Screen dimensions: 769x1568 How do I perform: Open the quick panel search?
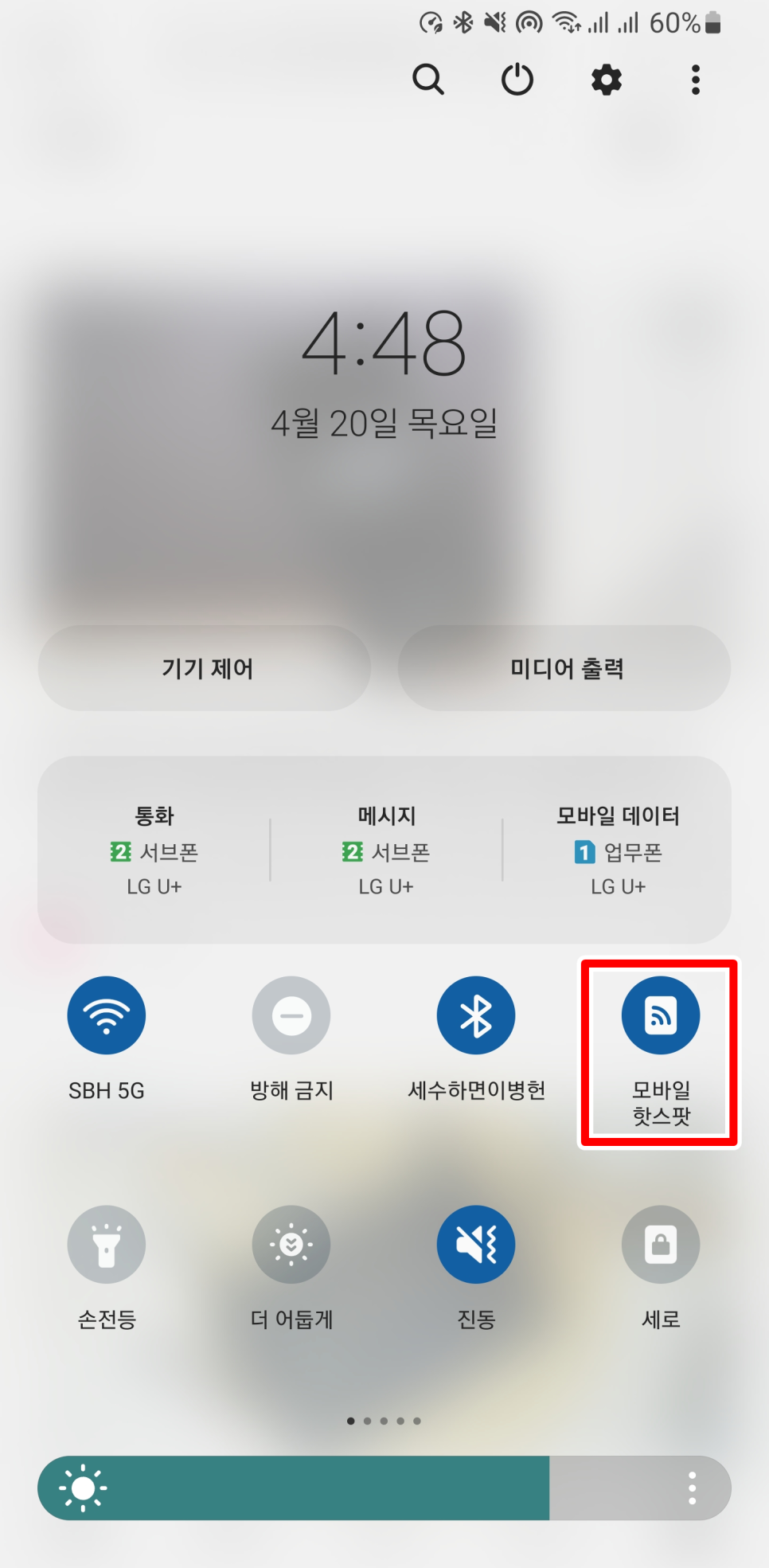click(428, 80)
